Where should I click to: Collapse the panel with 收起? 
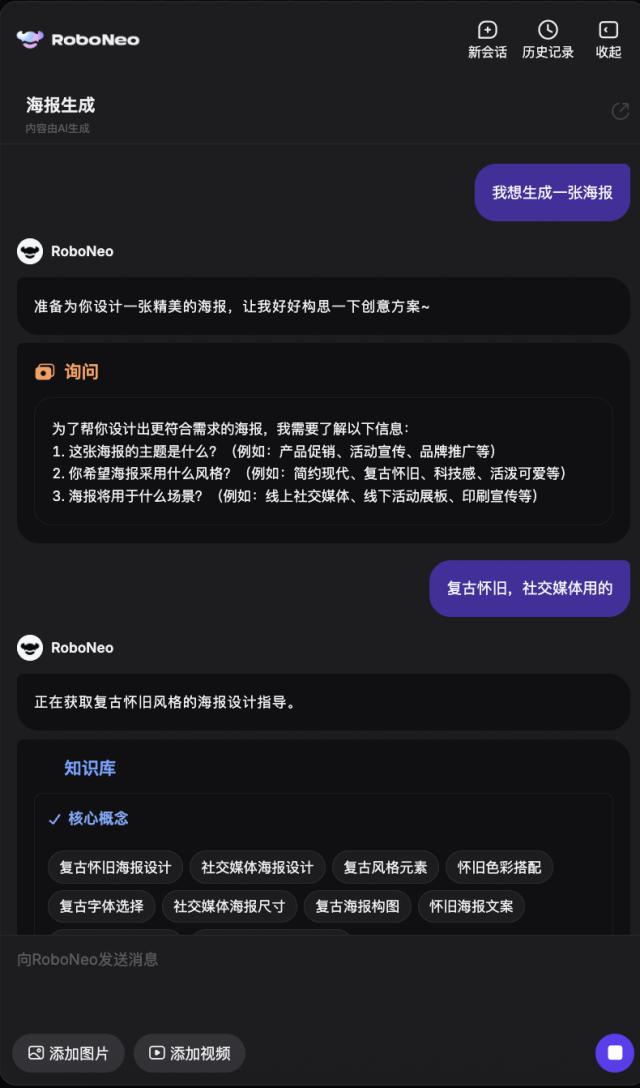coord(608,39)
